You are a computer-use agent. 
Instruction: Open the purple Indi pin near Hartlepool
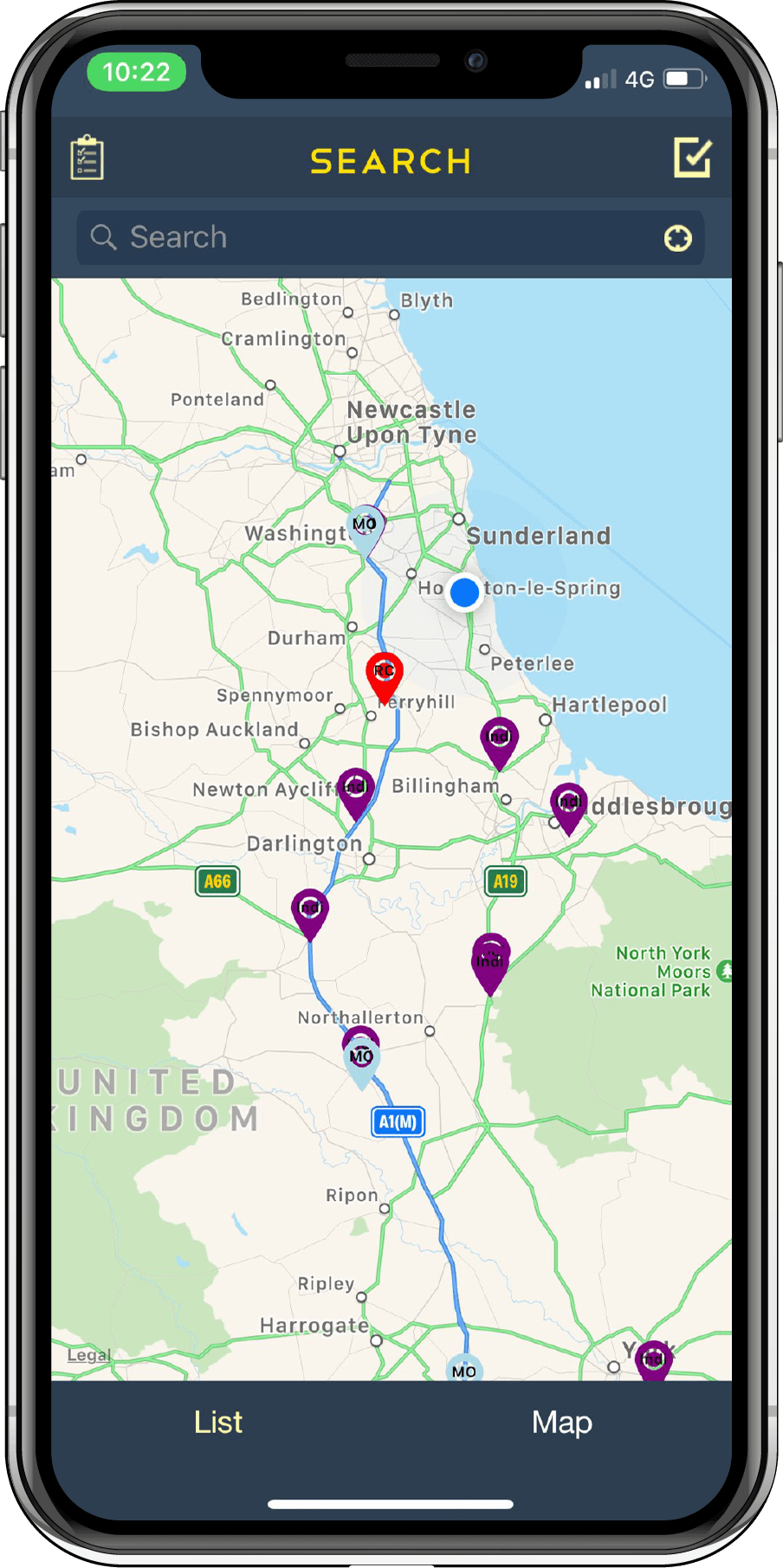(x=499, y=739)
